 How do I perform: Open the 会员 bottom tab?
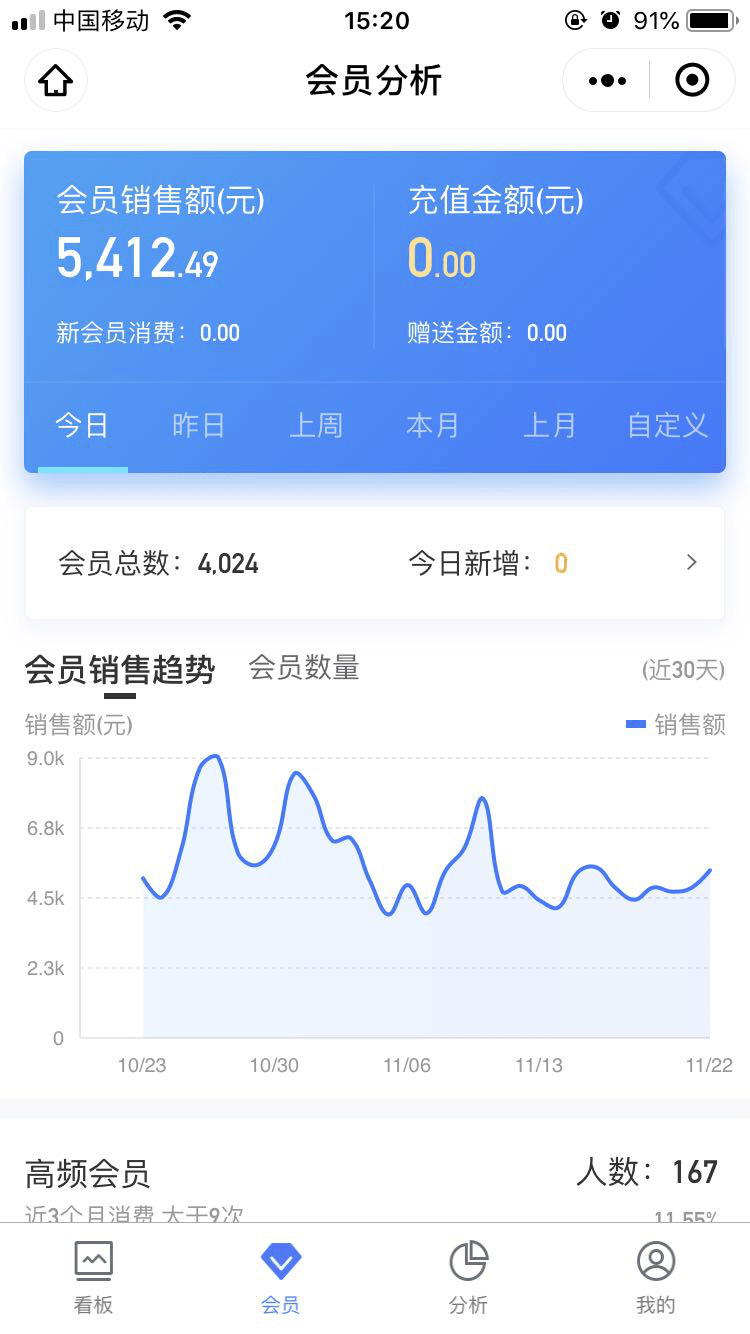[281, 1278]
